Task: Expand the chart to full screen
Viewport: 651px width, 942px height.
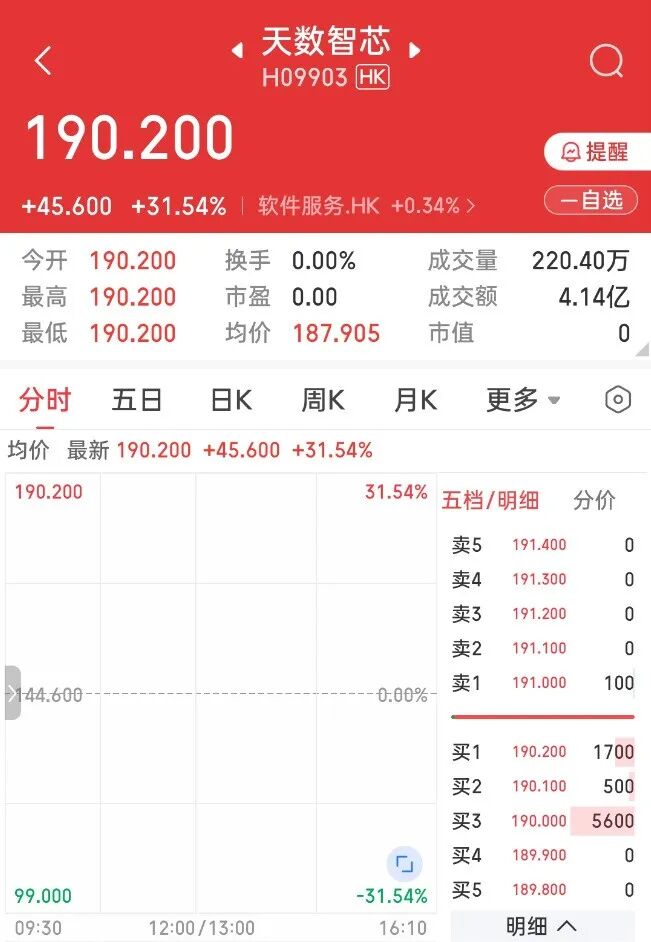Action: click(x=404, y=864)
